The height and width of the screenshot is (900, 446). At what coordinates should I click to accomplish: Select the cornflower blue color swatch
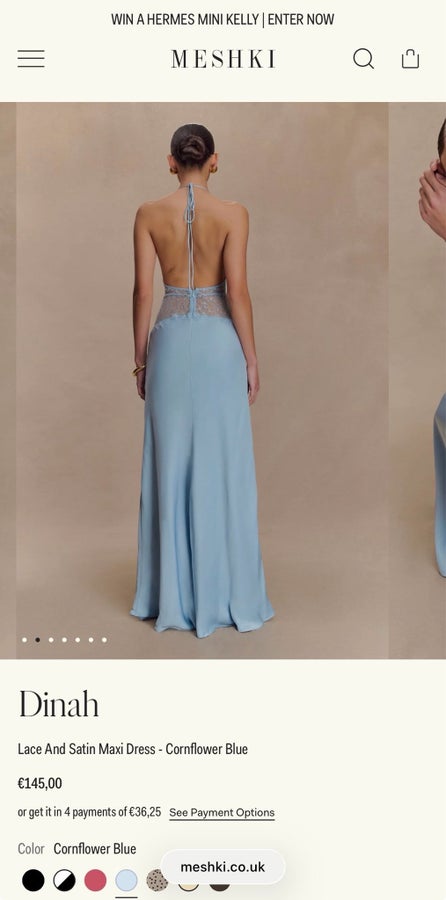click(x=126, y=880)
